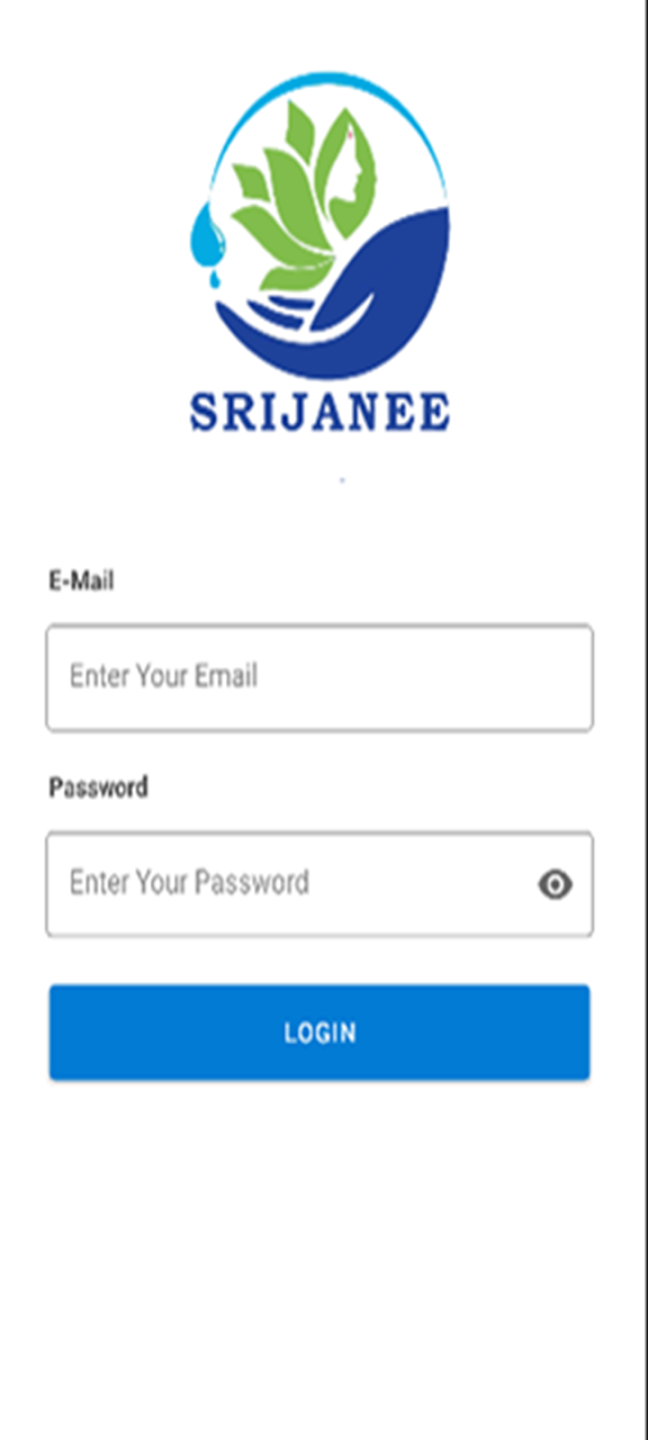Viewport: 648px width, 1440px height.
Task: Focus the Enter Your Password field
Action: coord(290,883)
